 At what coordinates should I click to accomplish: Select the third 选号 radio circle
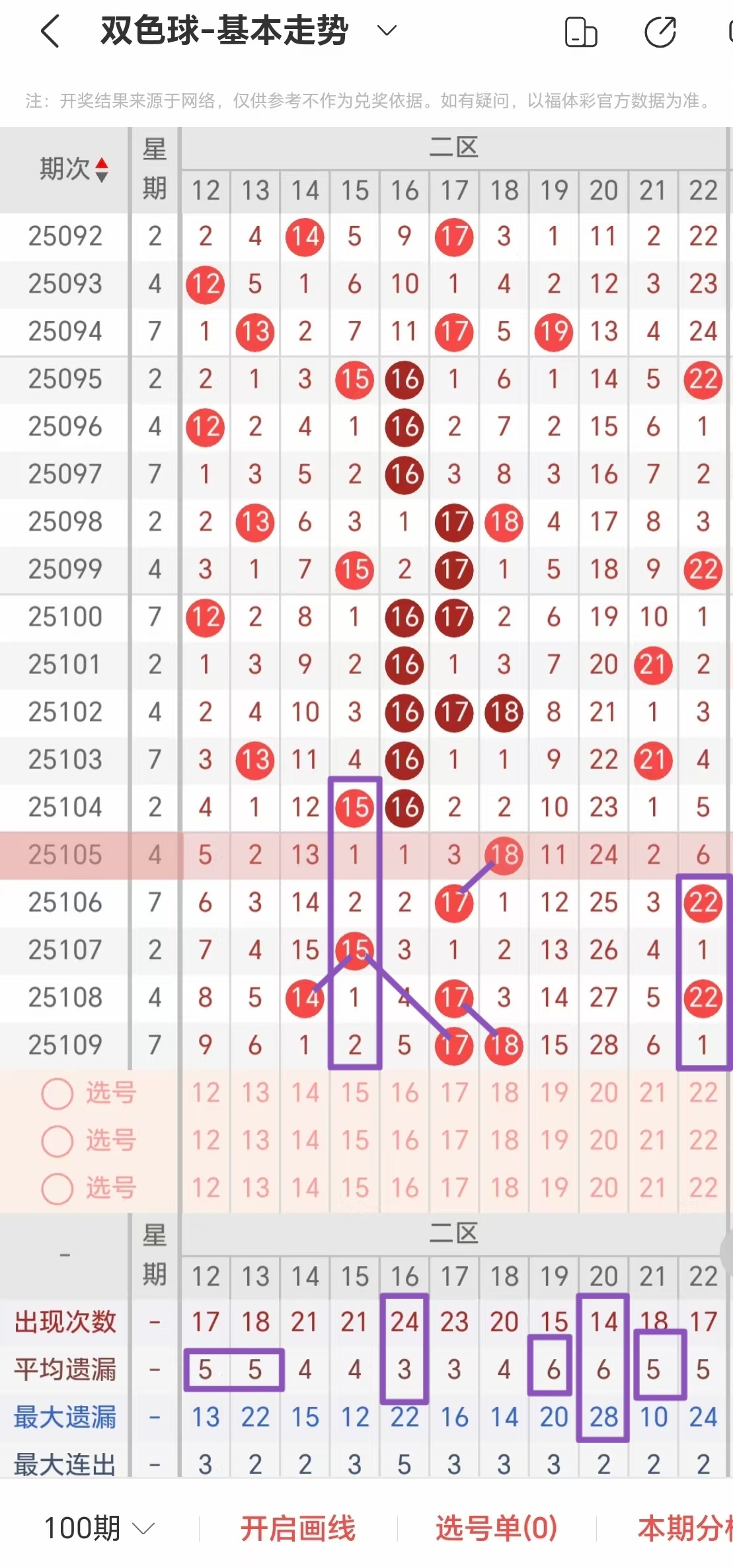click(x=56, y=1187)
